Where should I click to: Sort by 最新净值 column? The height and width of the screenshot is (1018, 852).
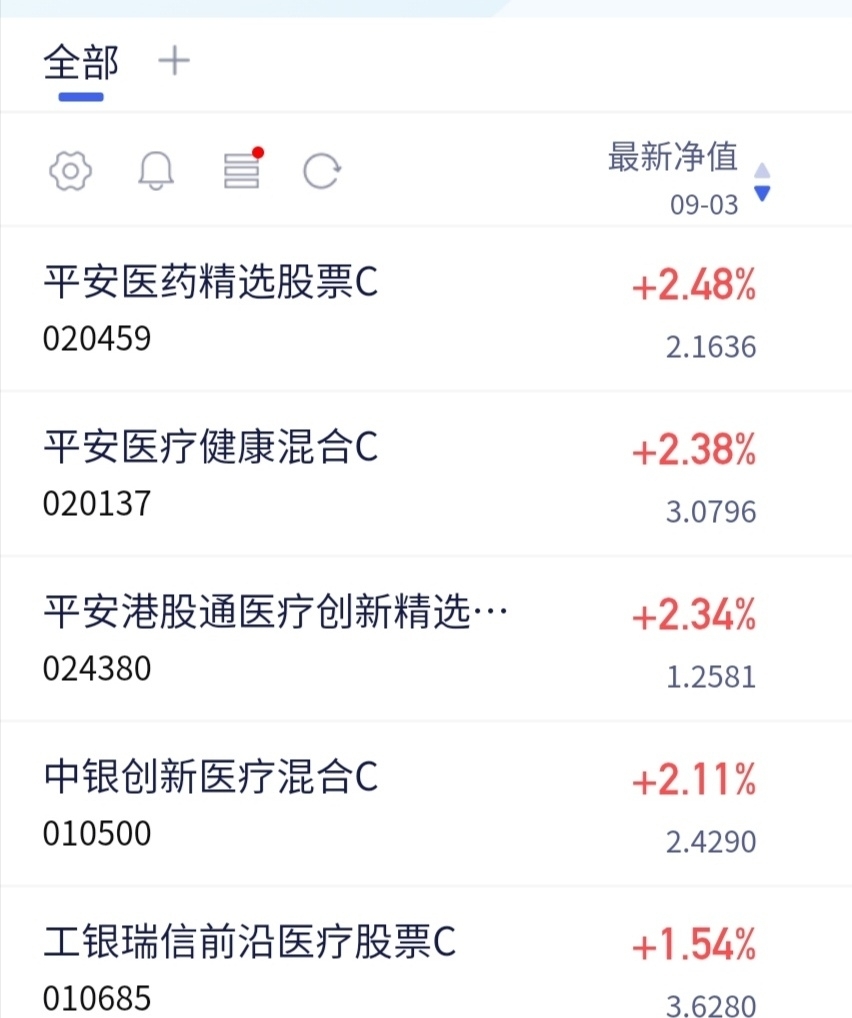click(690, 176)
